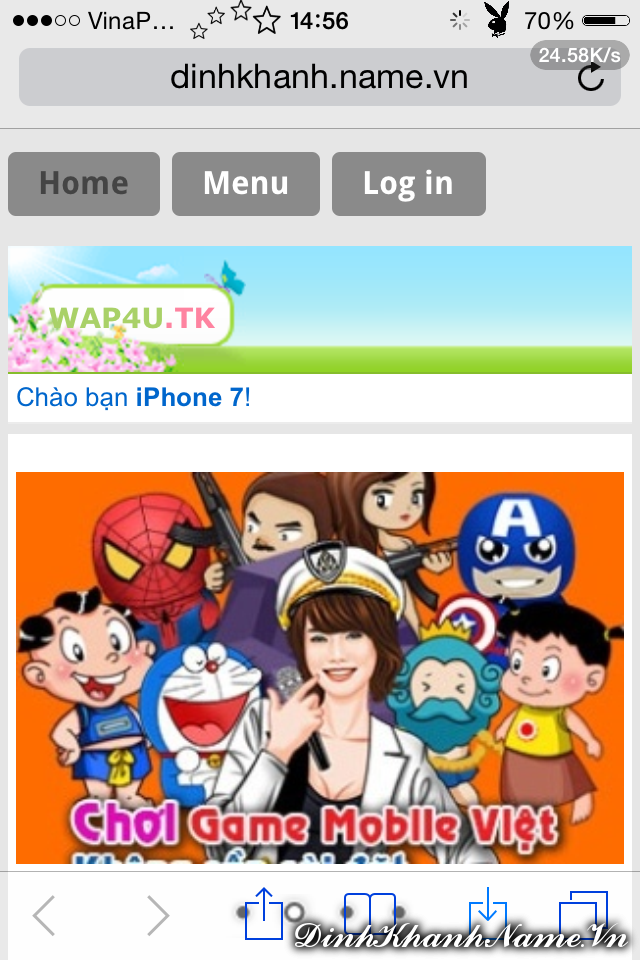Open the Game Mobile Việt ad banner
The width and height of the screenshot is (640, 960).
click(320, 667)
